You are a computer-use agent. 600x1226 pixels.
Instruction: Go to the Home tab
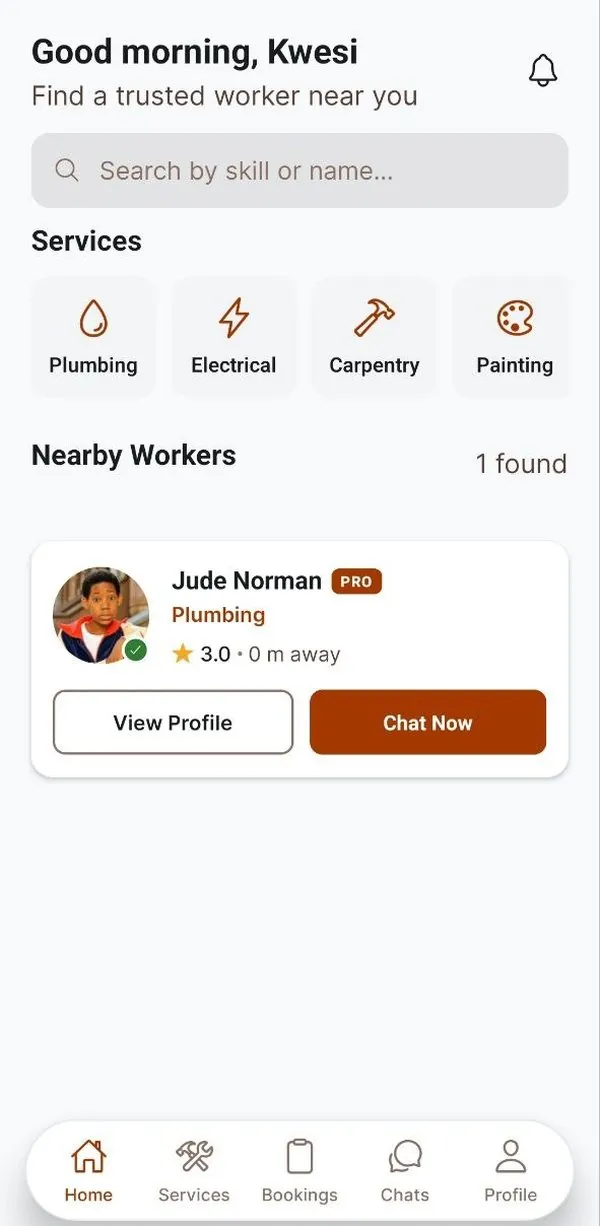[88, 1172]
